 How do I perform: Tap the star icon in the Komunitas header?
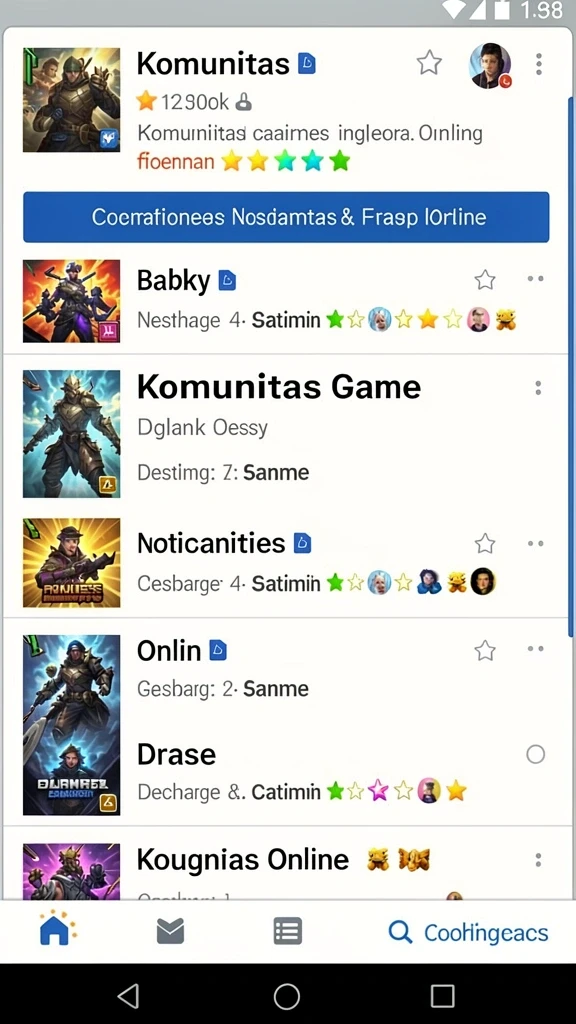(x=429, y=63)
